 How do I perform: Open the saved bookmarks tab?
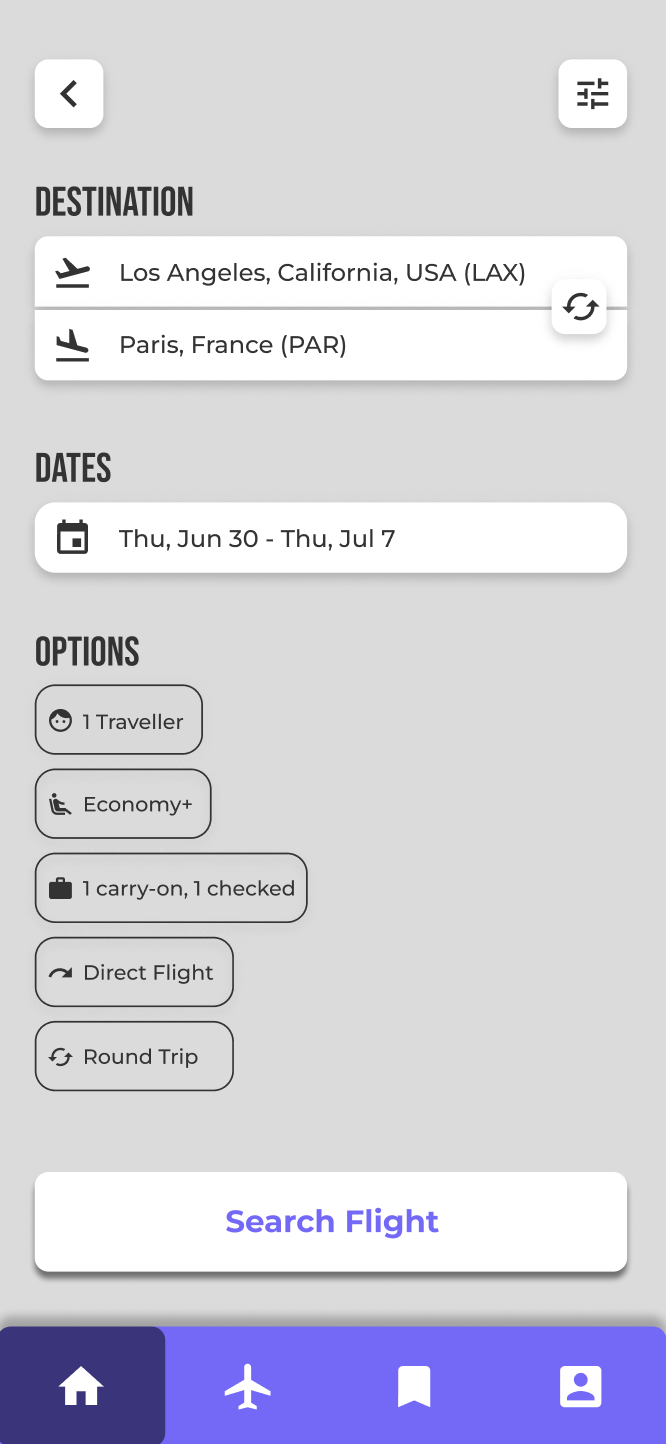[x=414, y=1387]
